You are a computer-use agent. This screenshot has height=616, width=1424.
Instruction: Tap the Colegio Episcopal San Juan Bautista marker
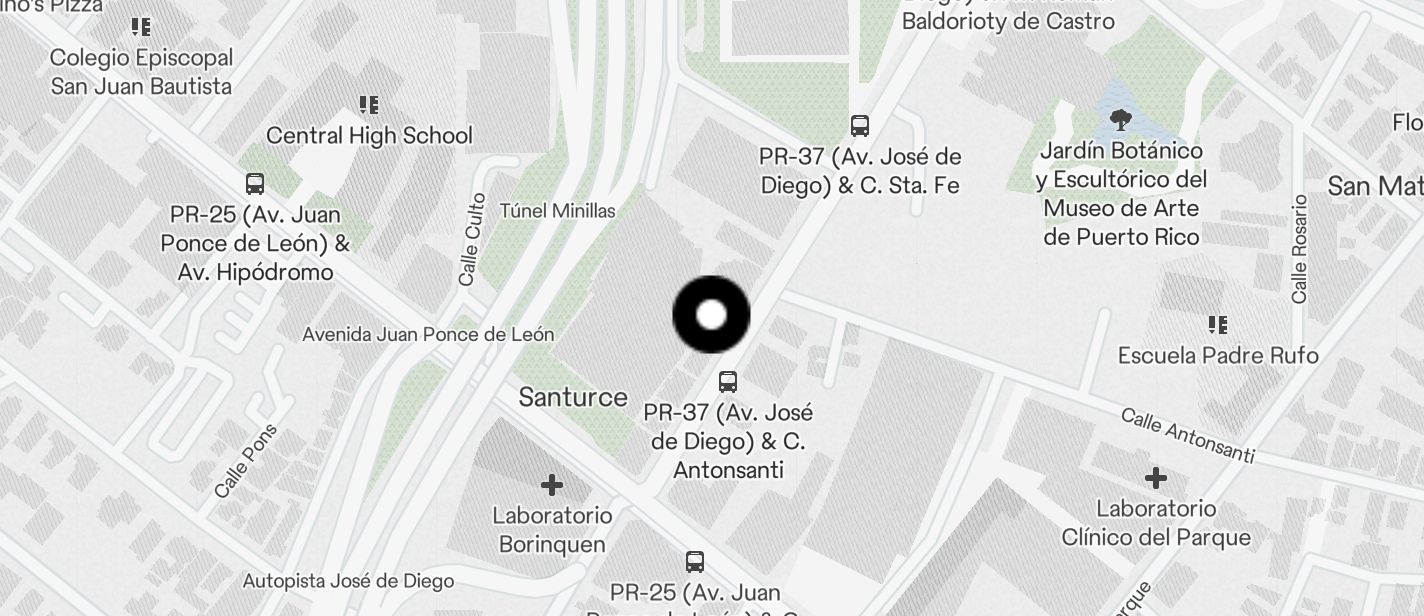click(141, 27)
